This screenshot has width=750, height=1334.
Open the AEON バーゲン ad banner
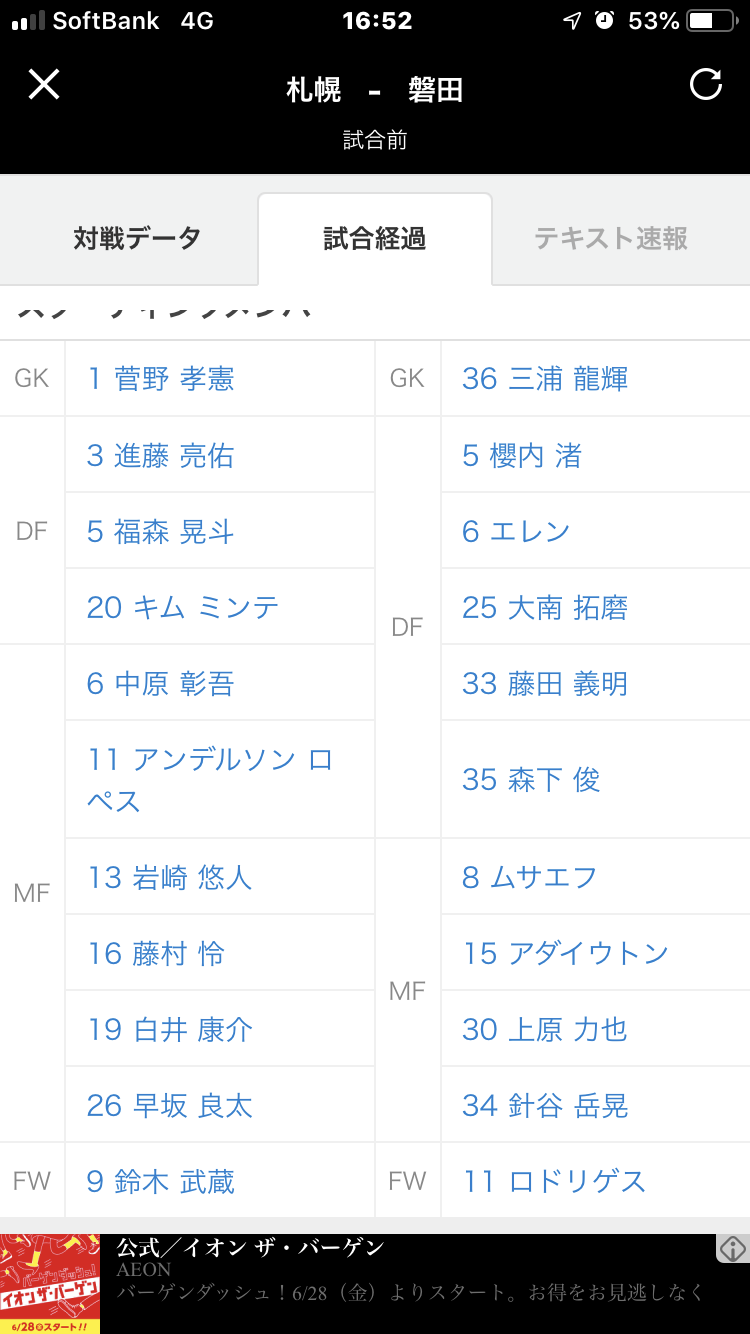(x=400, y=1283)
